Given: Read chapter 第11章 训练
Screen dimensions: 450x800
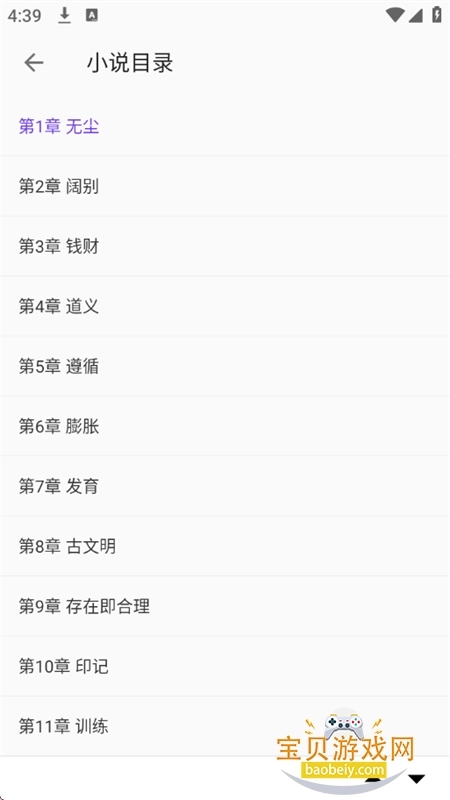Looking at the screenshot, I should coord(225,726).
